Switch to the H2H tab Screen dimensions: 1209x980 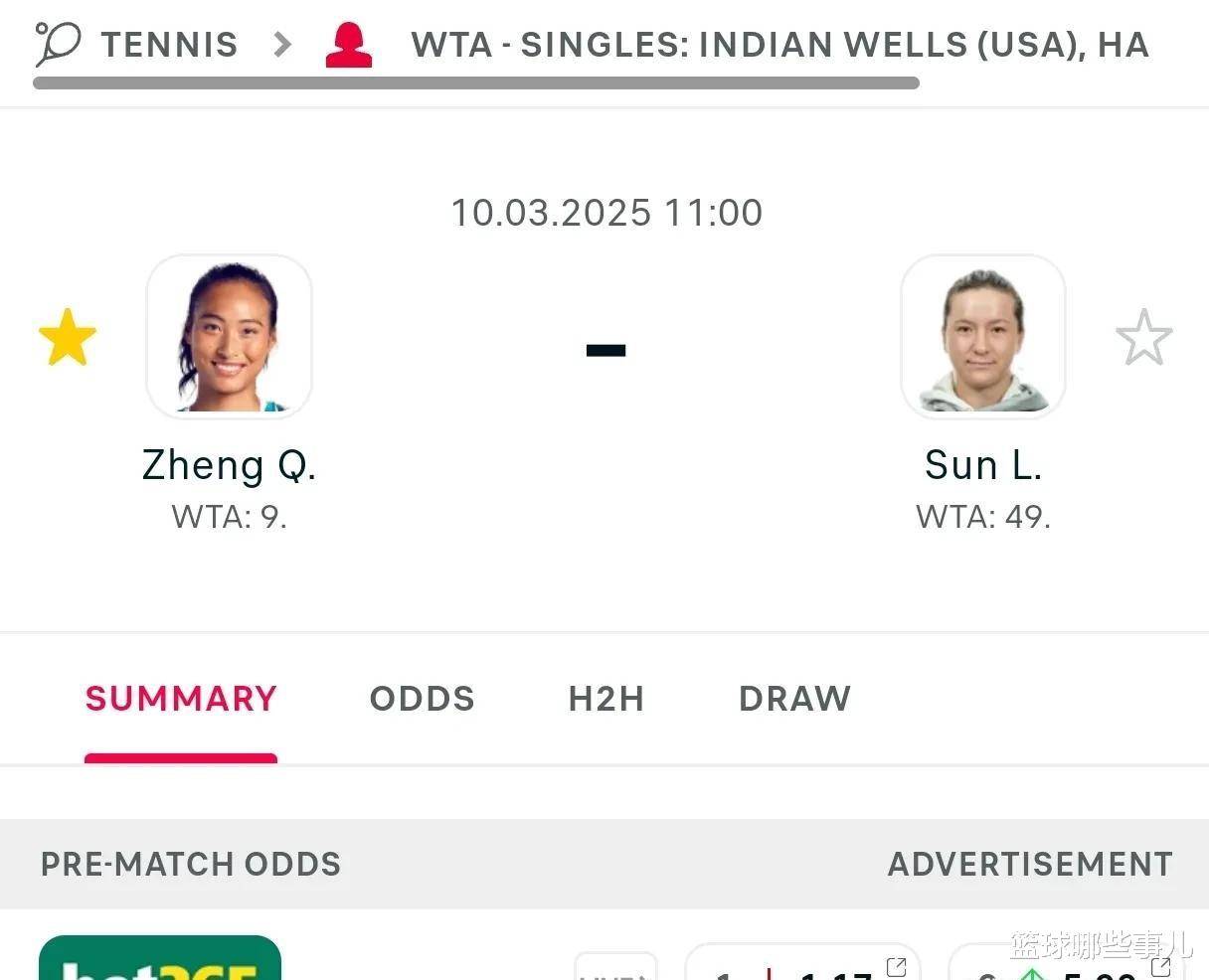605,699
